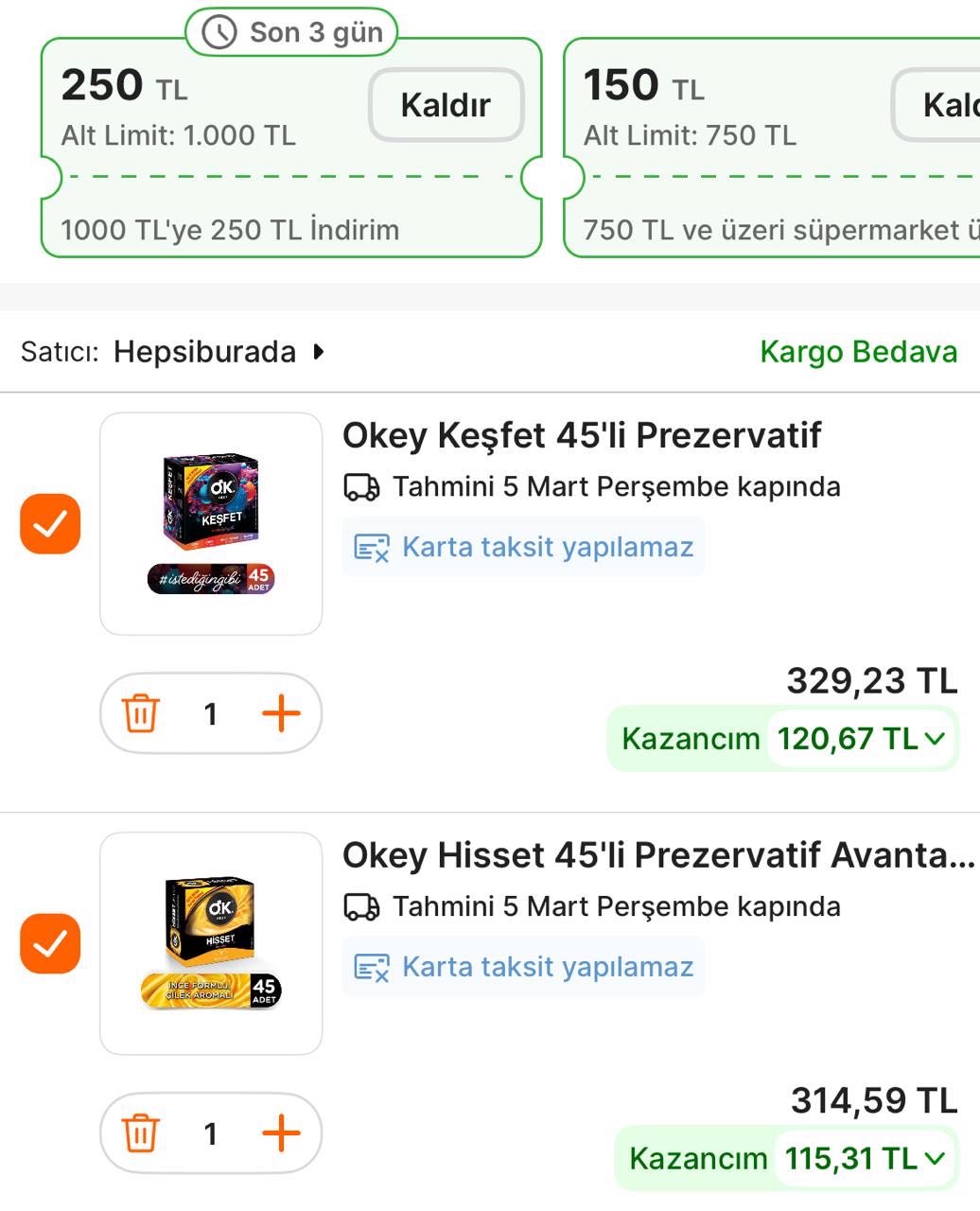Open the Hepsiburada seller page
Image resolution: width=980 pixels, height=1211 pixels.
point(218,352)
